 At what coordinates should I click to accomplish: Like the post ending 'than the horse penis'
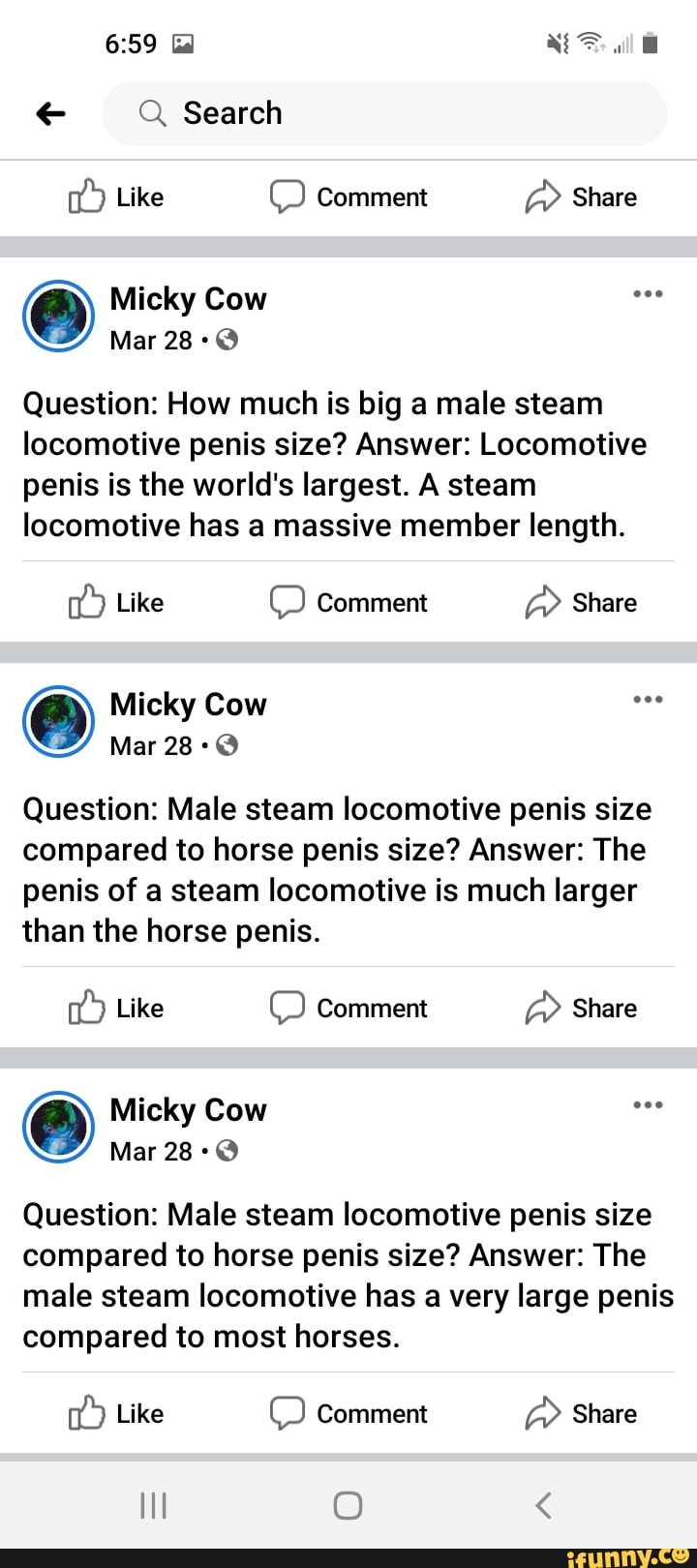tap(116, 1008)
